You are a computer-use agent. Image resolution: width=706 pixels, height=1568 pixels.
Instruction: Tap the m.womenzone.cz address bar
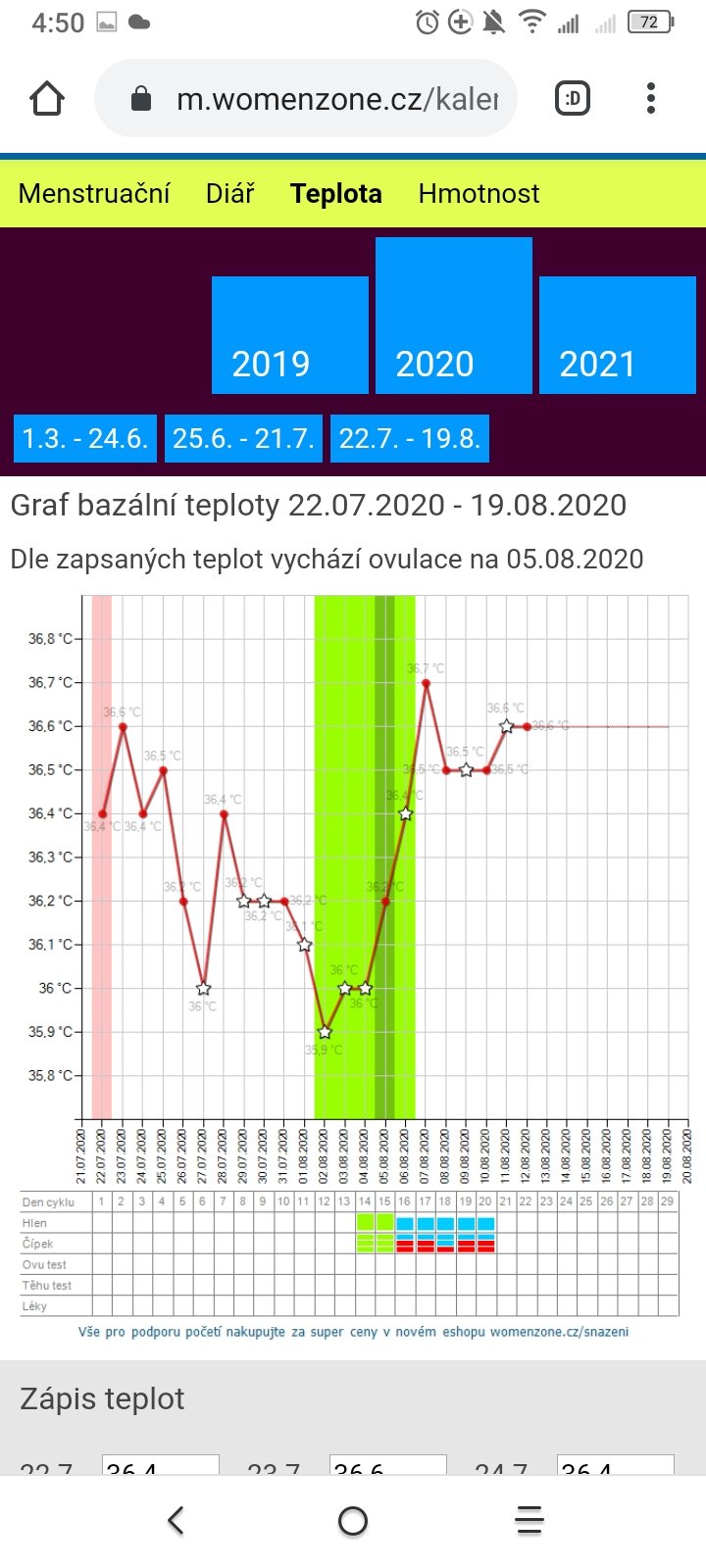[314, 98]
